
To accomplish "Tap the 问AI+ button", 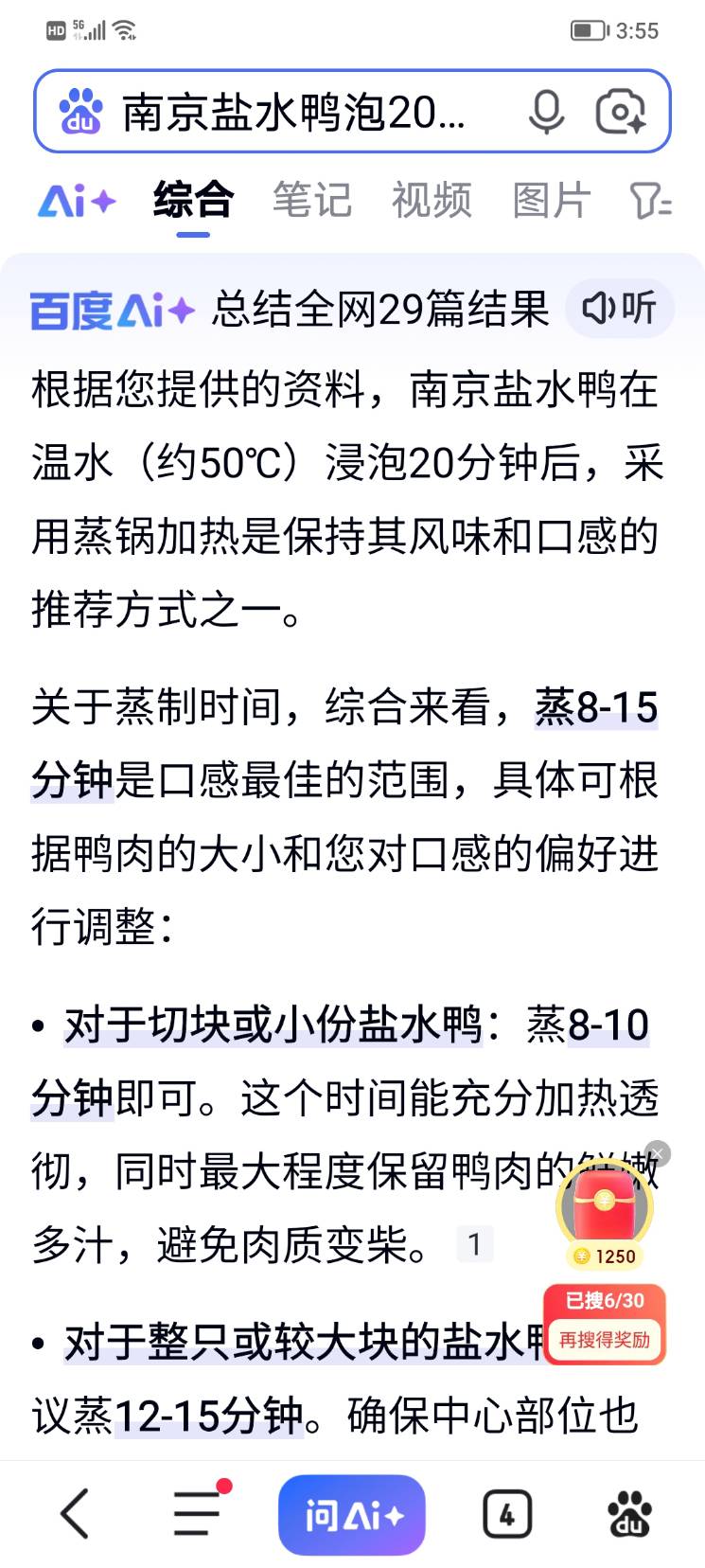I will (x=352, y=1515).
